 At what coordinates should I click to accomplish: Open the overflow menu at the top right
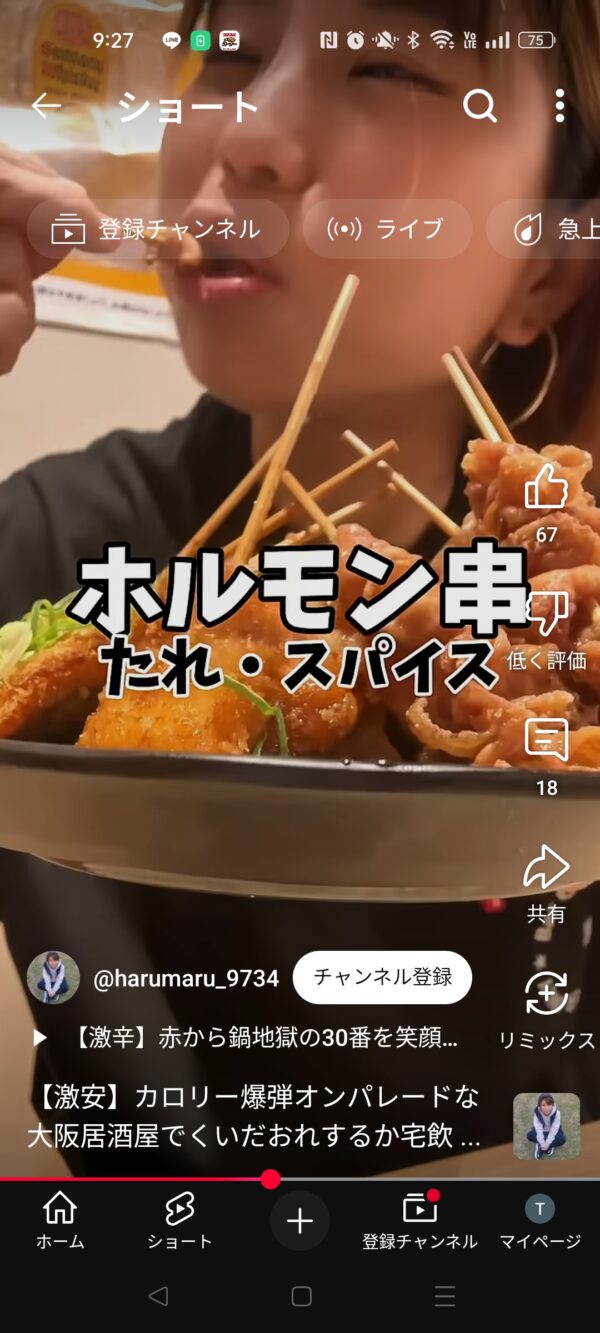pos(559,106)
